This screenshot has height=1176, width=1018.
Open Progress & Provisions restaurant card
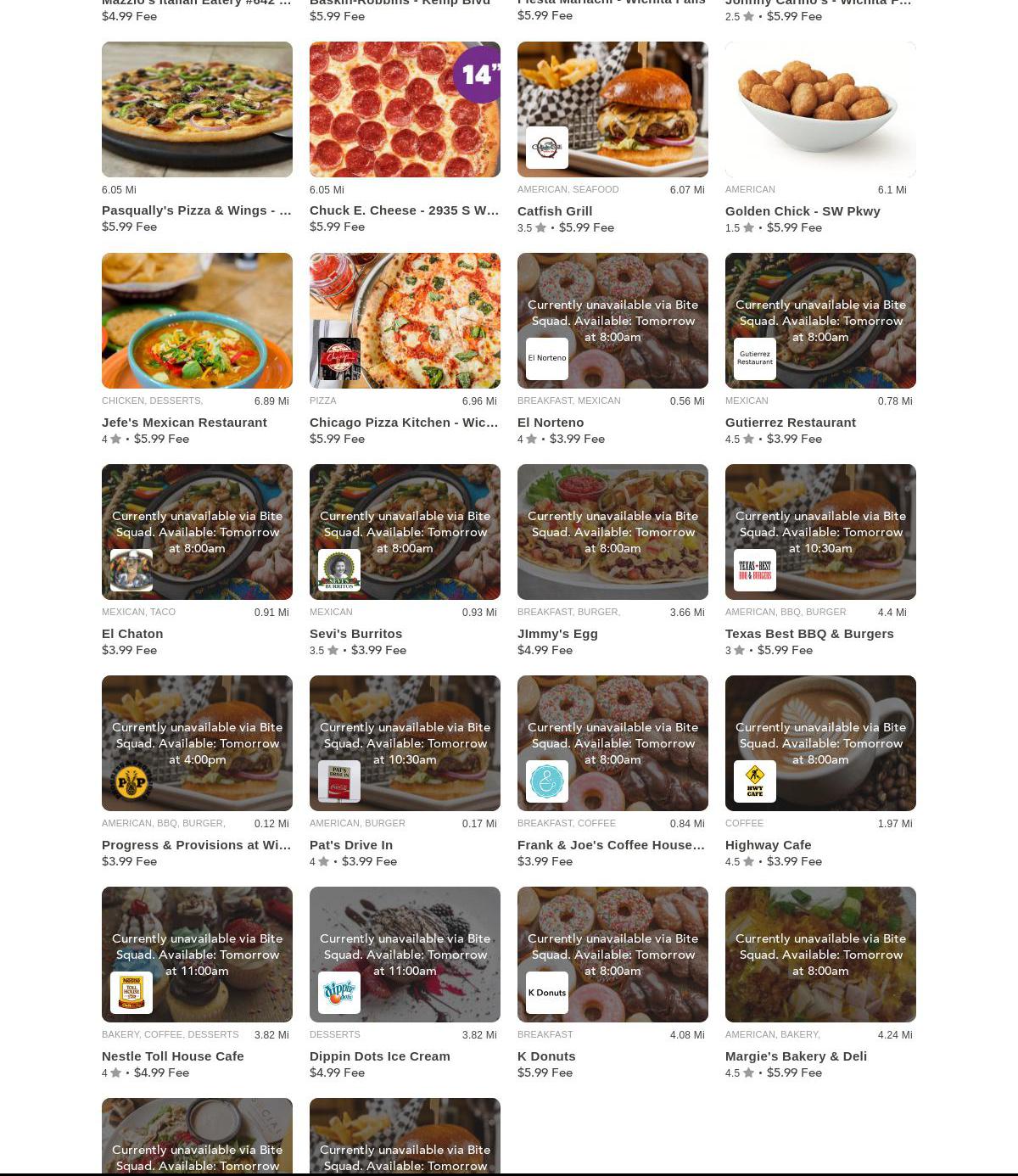click(197, 743)
